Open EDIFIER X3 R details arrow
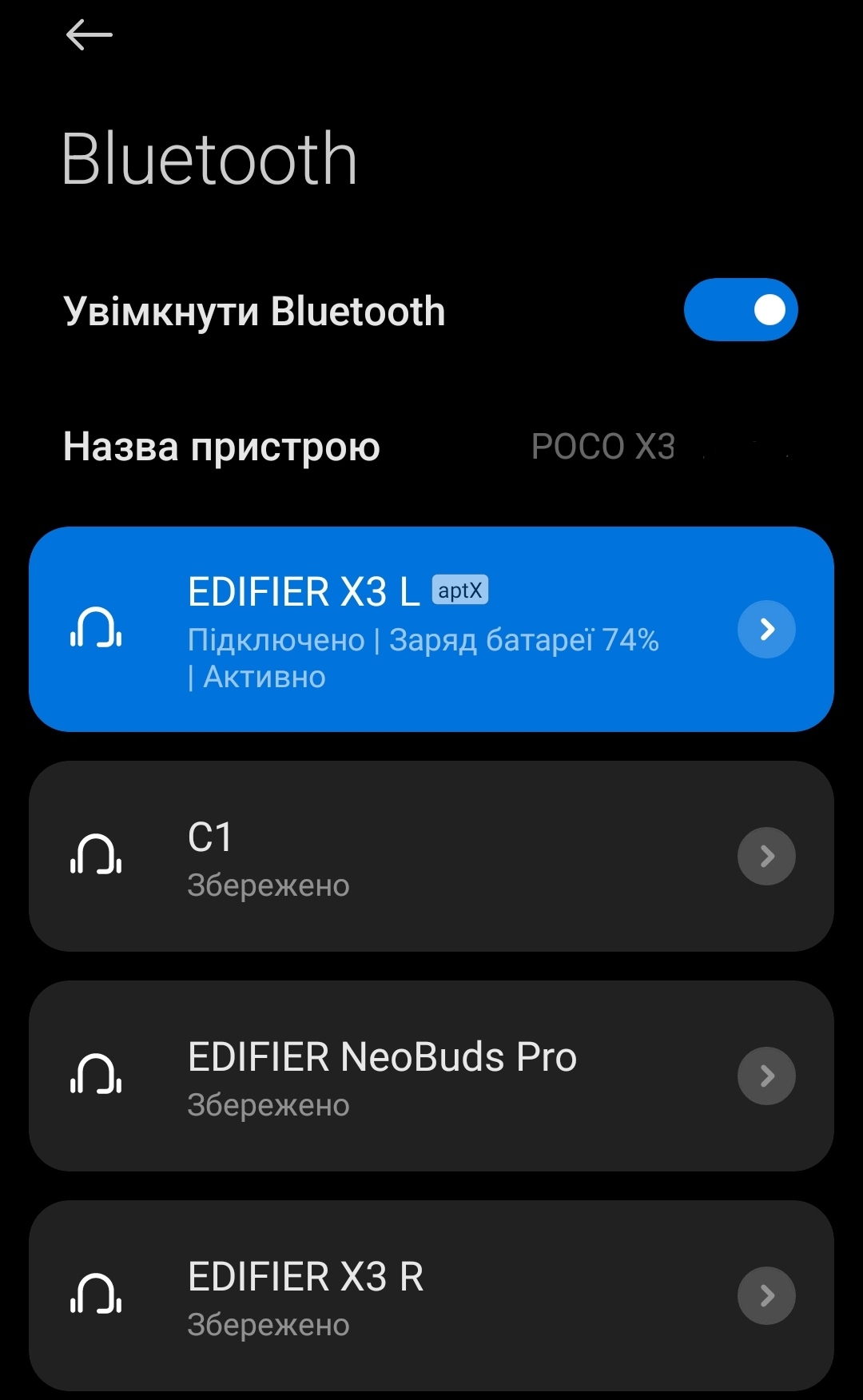Image resolution: width=863 pixels, height=1400 pixels. [x=766, y=1296]
